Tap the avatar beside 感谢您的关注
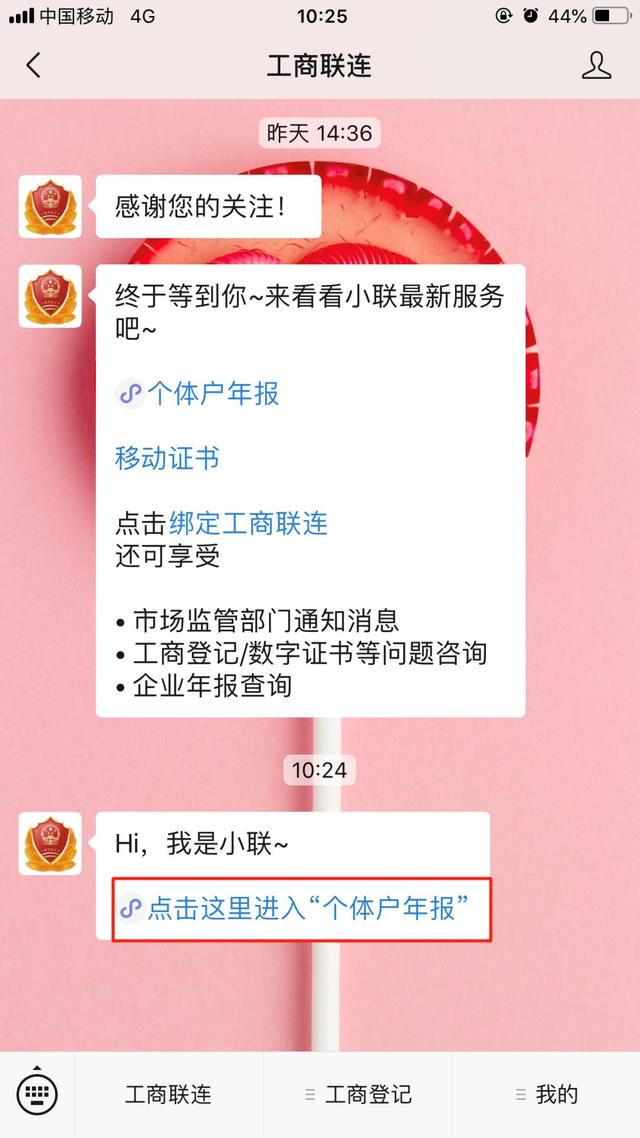Image resolution: width=640 pixels, height=1138 pixels. click(x=50, y=207)
